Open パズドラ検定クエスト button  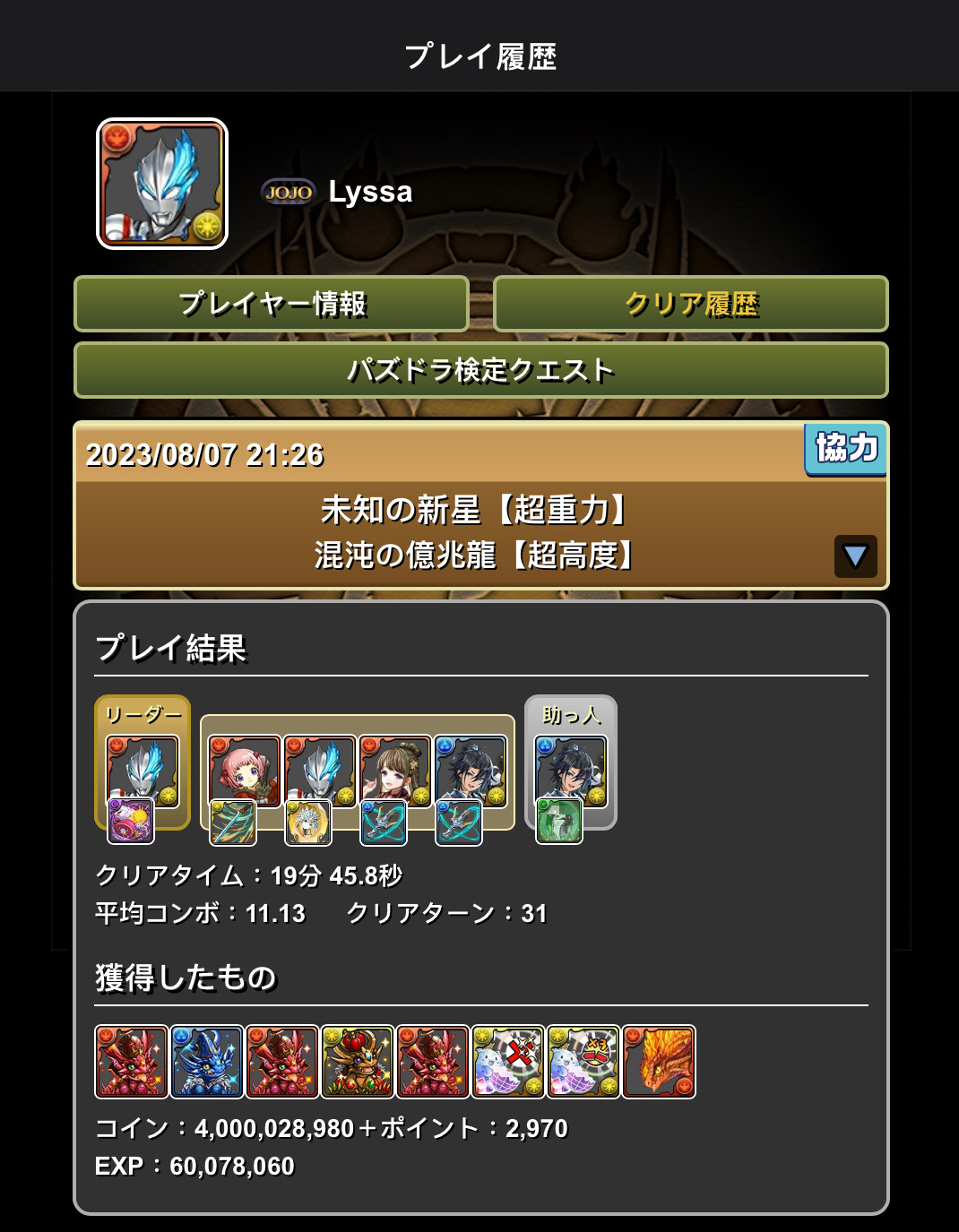[x=480, y=370]
